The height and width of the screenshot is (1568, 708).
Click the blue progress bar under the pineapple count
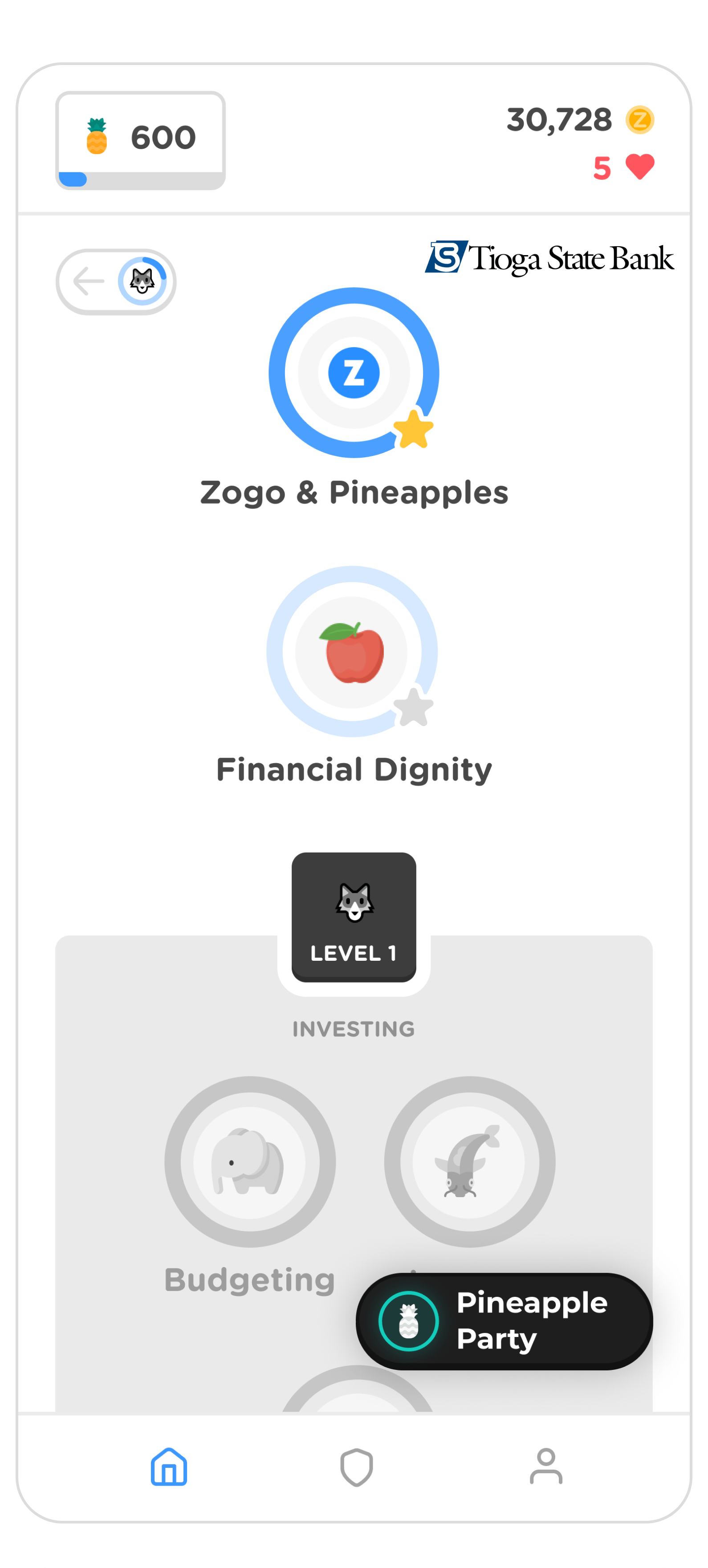coord(73,179)
